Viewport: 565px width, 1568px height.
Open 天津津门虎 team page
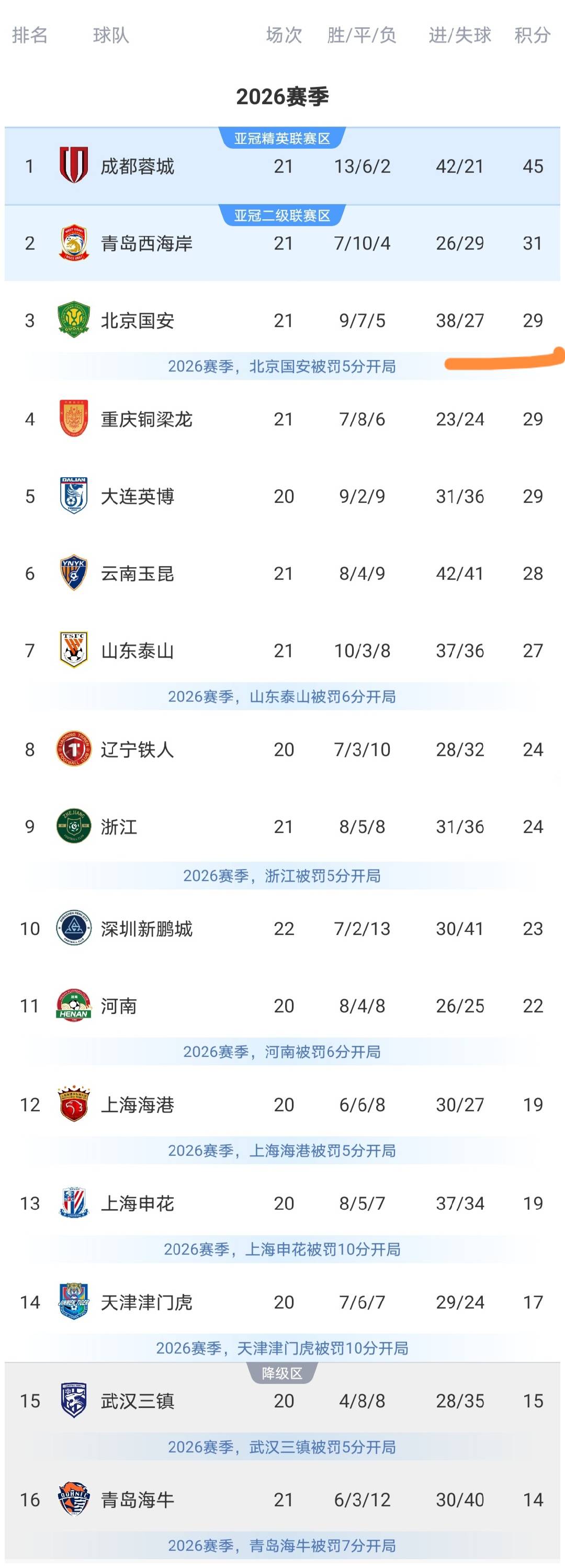tap(282, 1302)
